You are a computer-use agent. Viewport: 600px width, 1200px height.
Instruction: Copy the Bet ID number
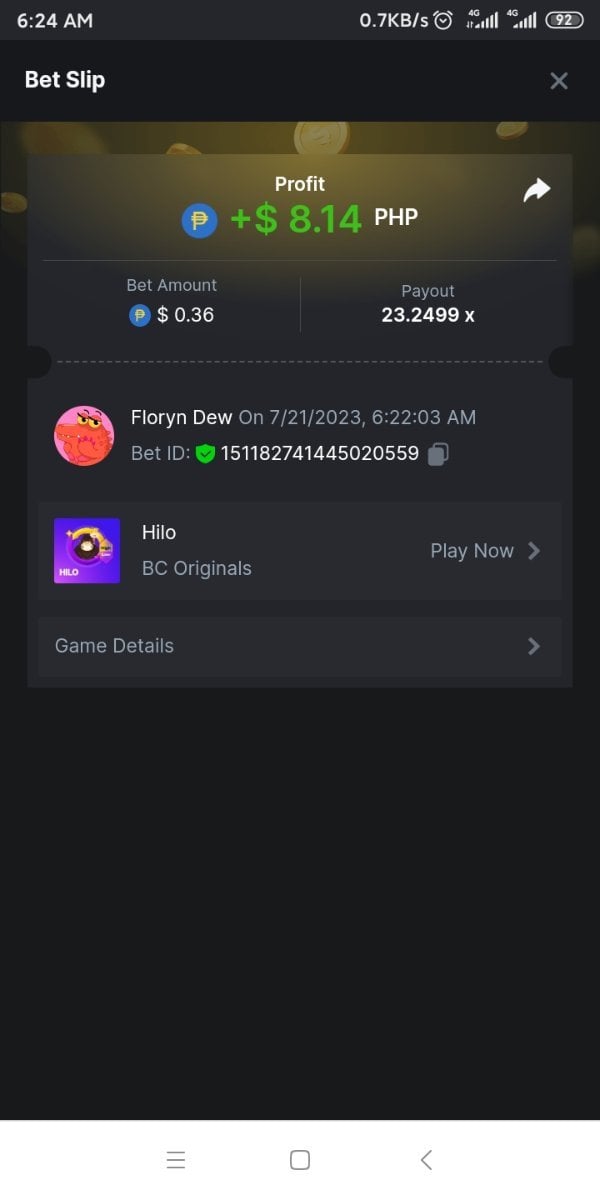point(438,454)
